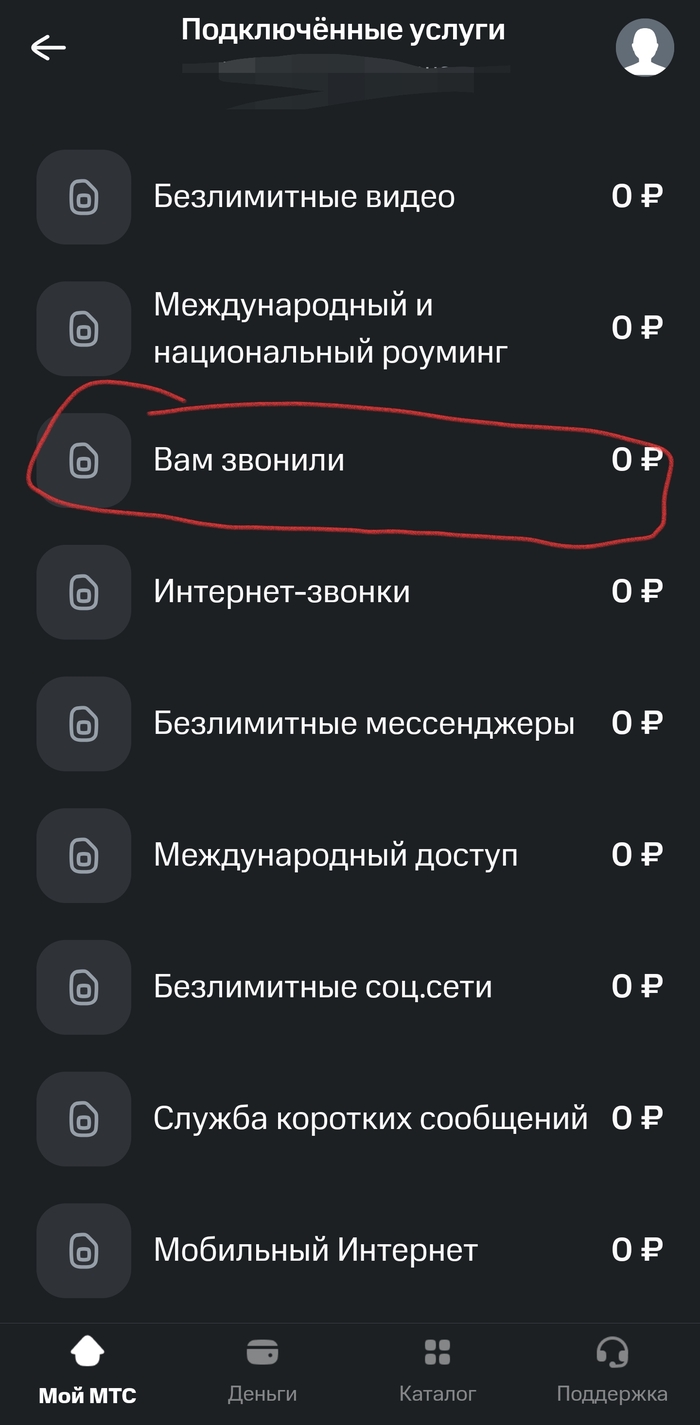This screenshot has height=1425, width=700.
Task: Switch to the Каталог tab
Action: 437,1372
